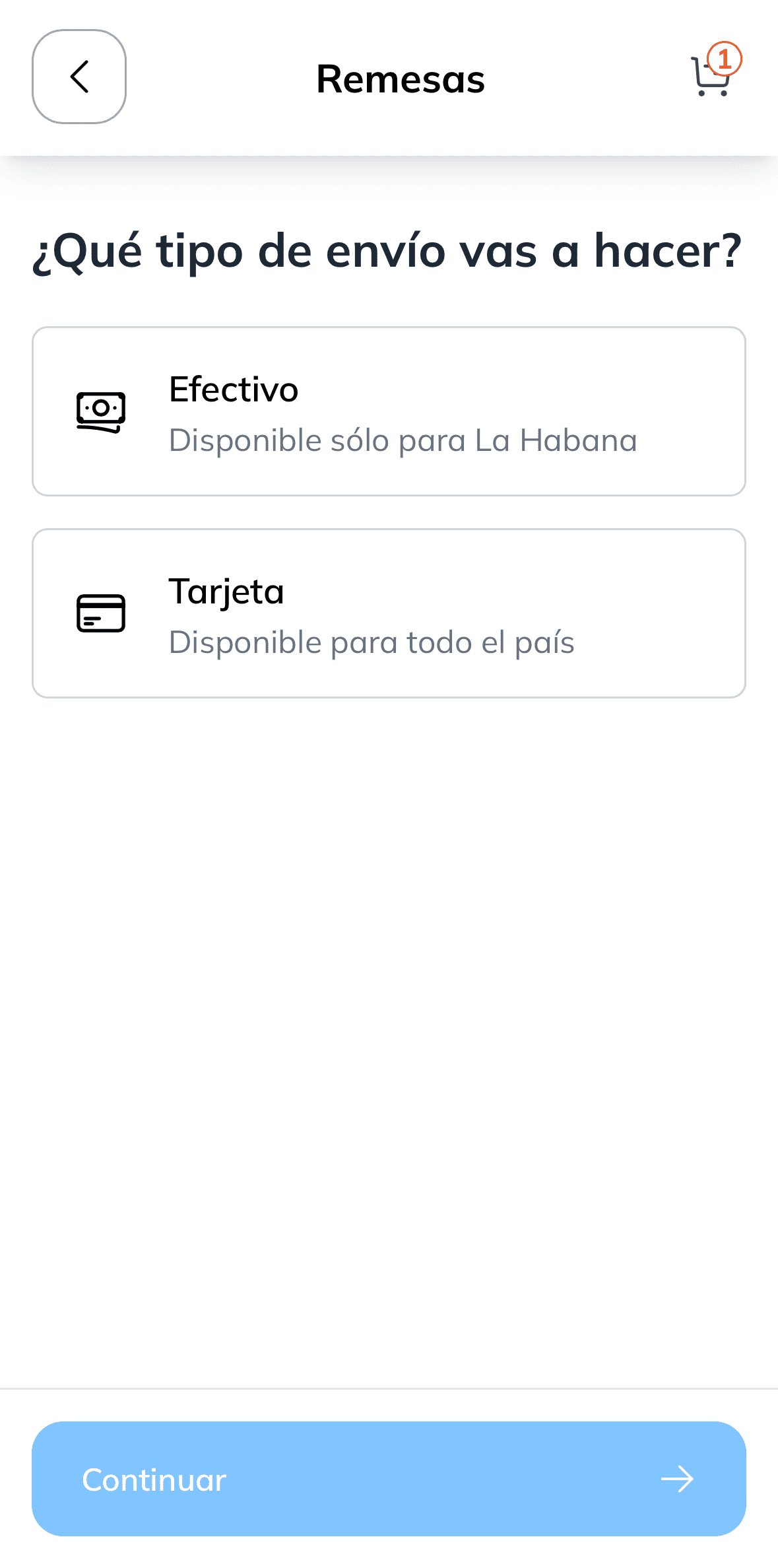The height and width of the screenshot is (1568, 778).
Task: Tap the Disponible sólo para La Habana text
Action: click(x=403, y=441)
